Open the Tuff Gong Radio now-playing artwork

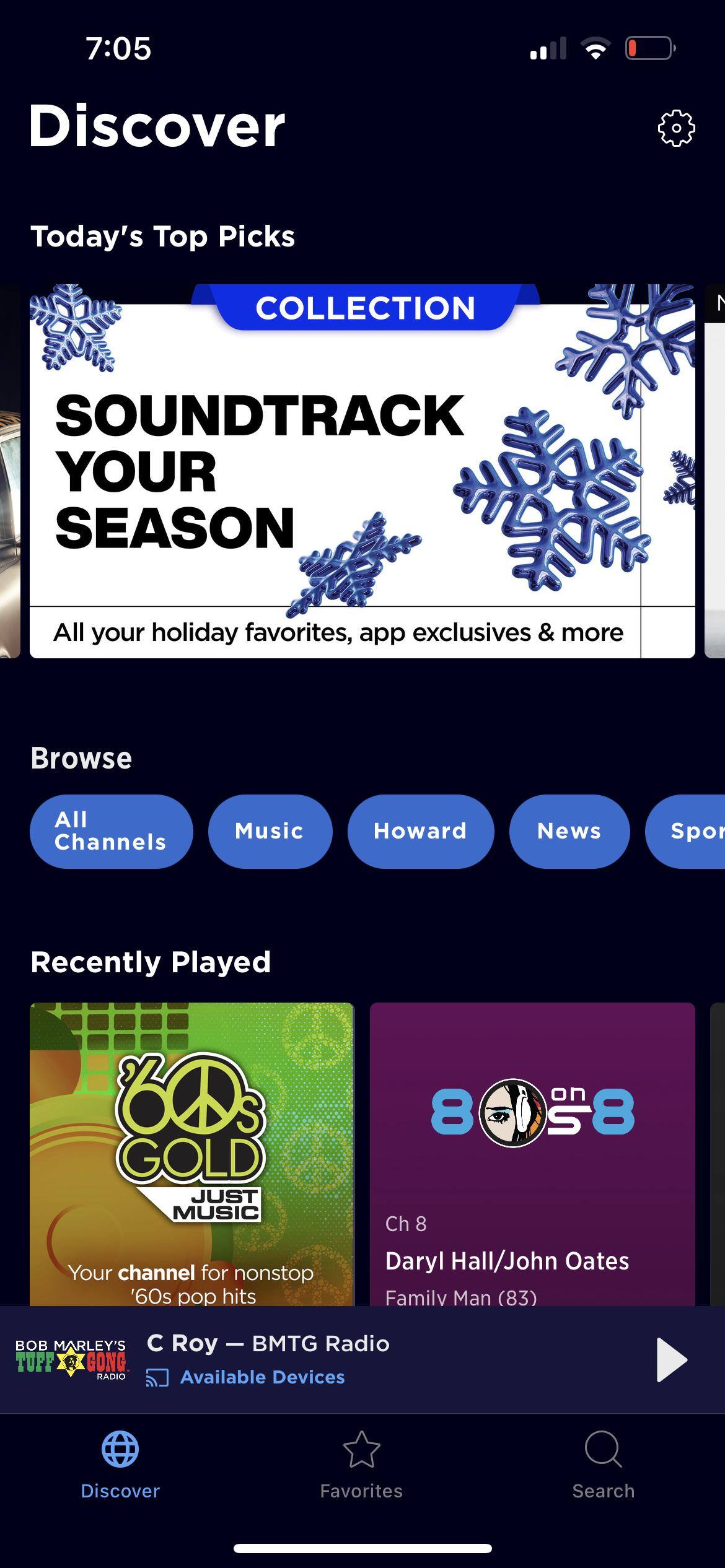(71, 1360)
